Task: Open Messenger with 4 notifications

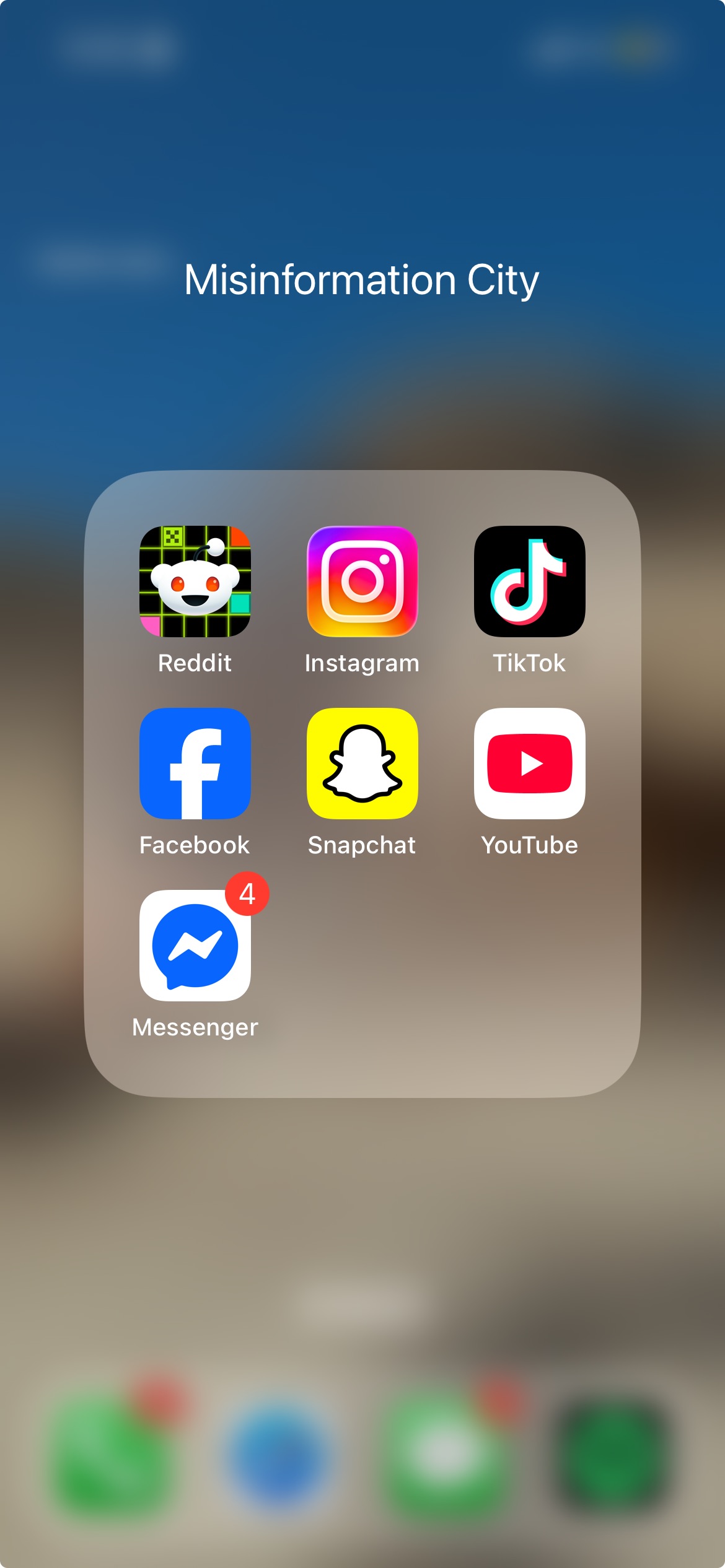Action: pos(195,946)
